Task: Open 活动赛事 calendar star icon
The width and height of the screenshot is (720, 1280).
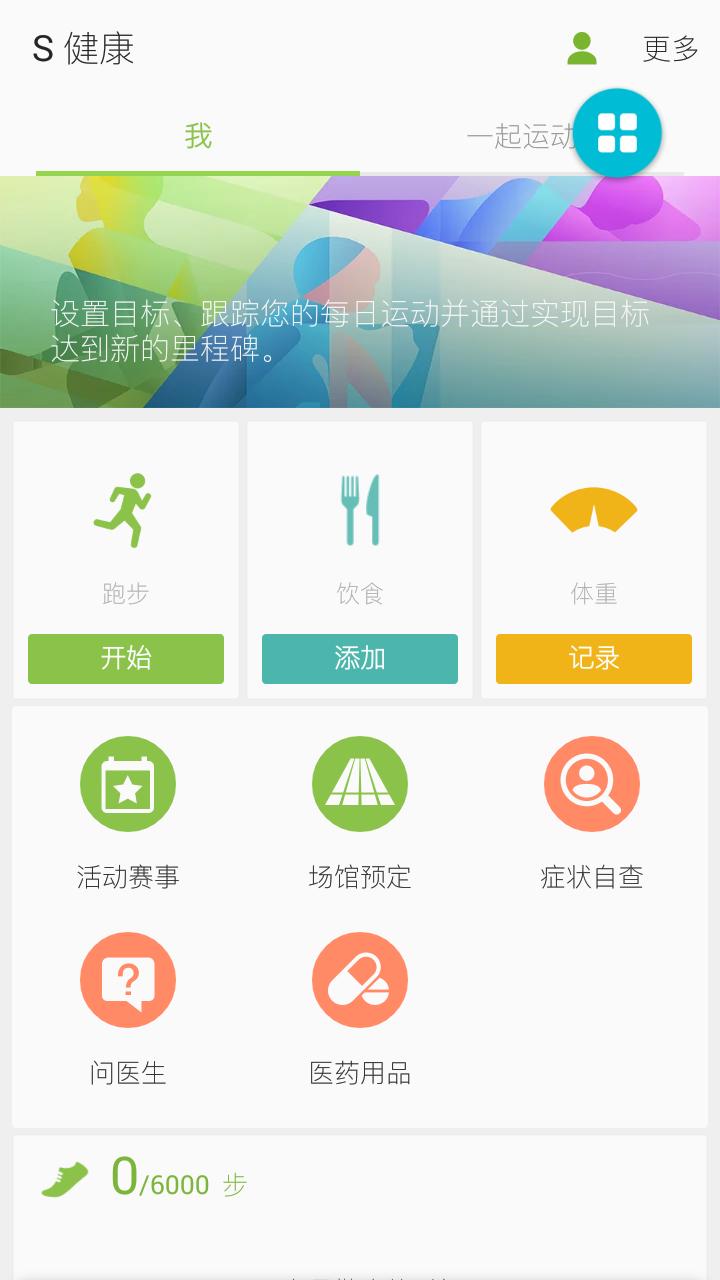Action: point(126,784)
